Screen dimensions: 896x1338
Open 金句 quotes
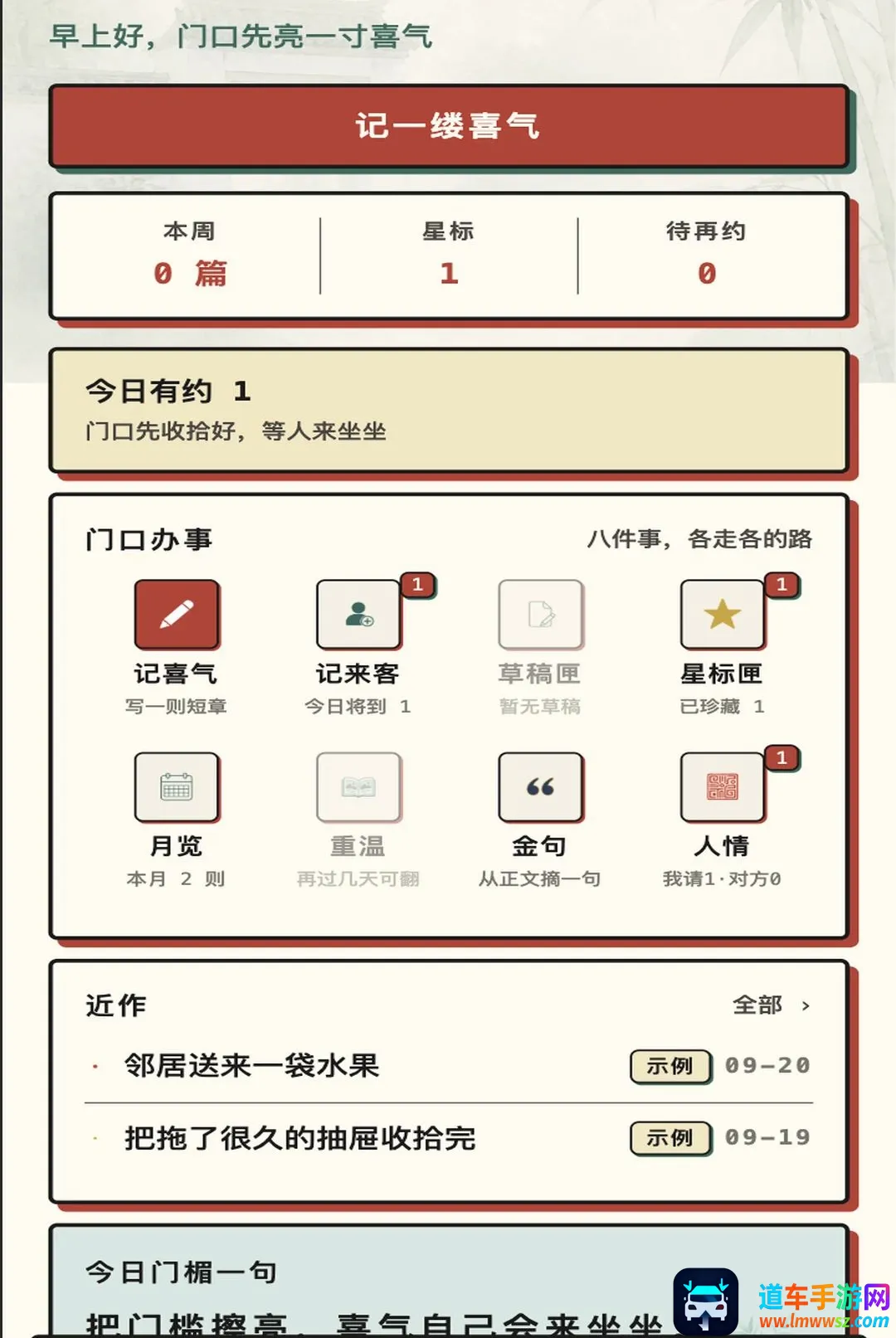pyautogui.click(x=540, y=820)
